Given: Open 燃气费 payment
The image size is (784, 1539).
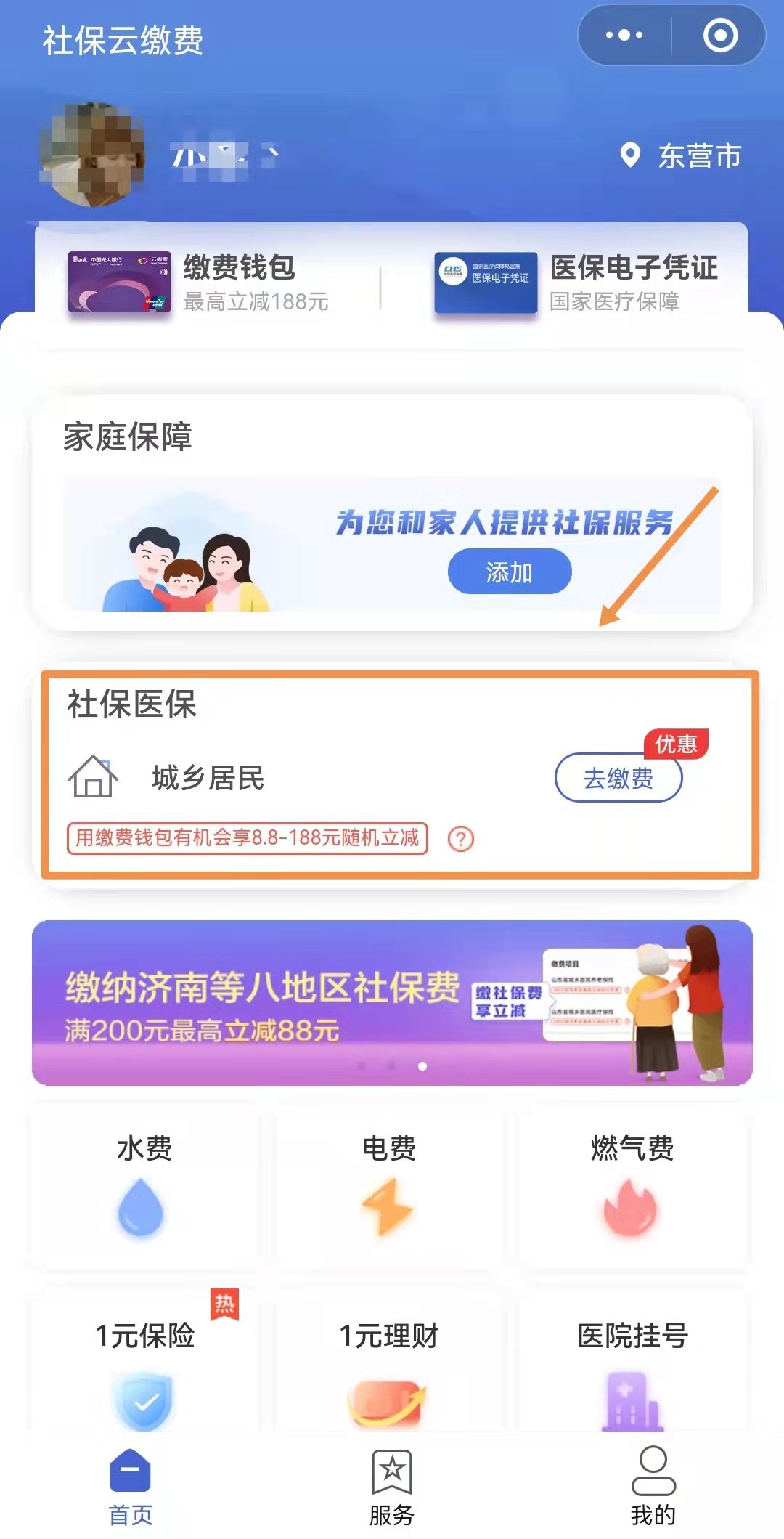Looking at the screenshot, I should point(632,1185).
